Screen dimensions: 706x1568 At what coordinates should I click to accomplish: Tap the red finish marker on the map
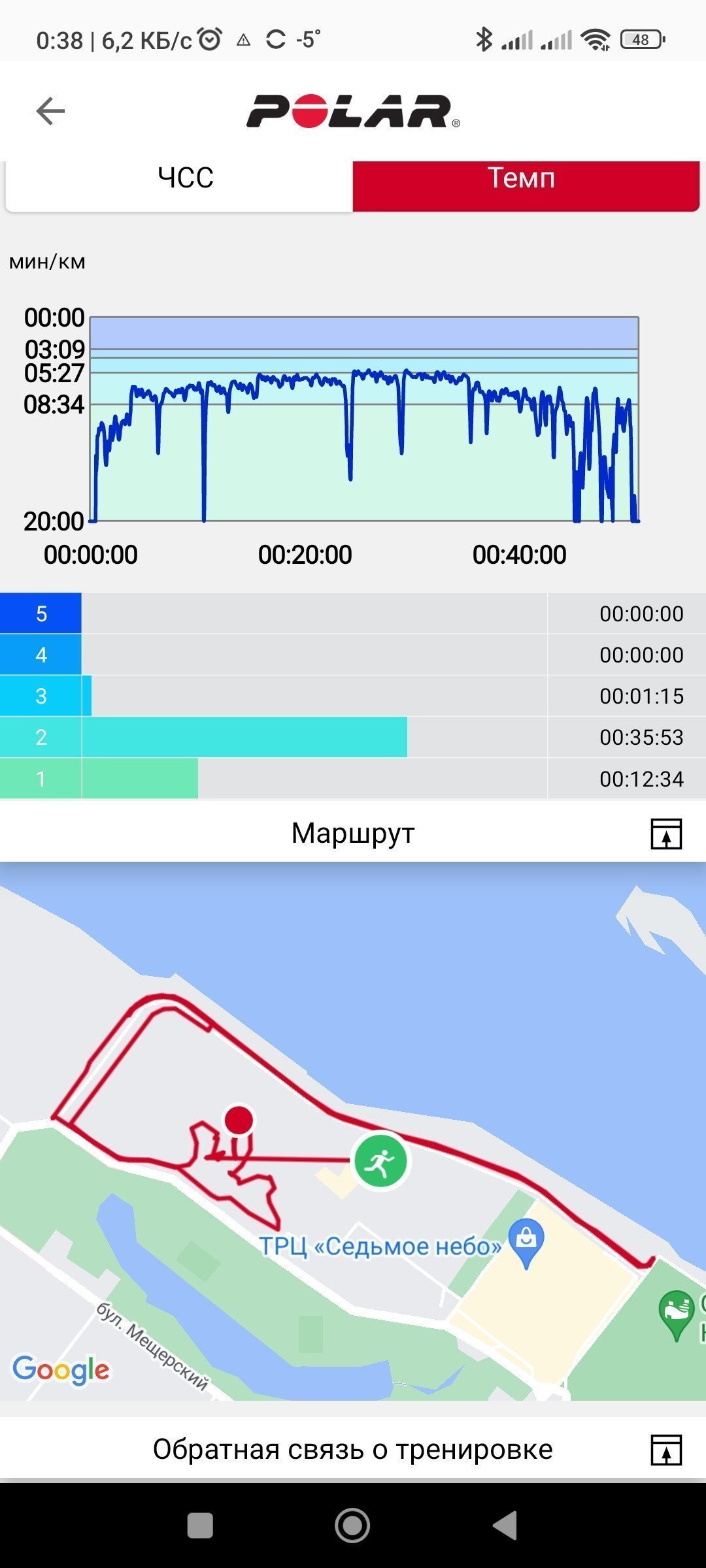pos(239,1120)
